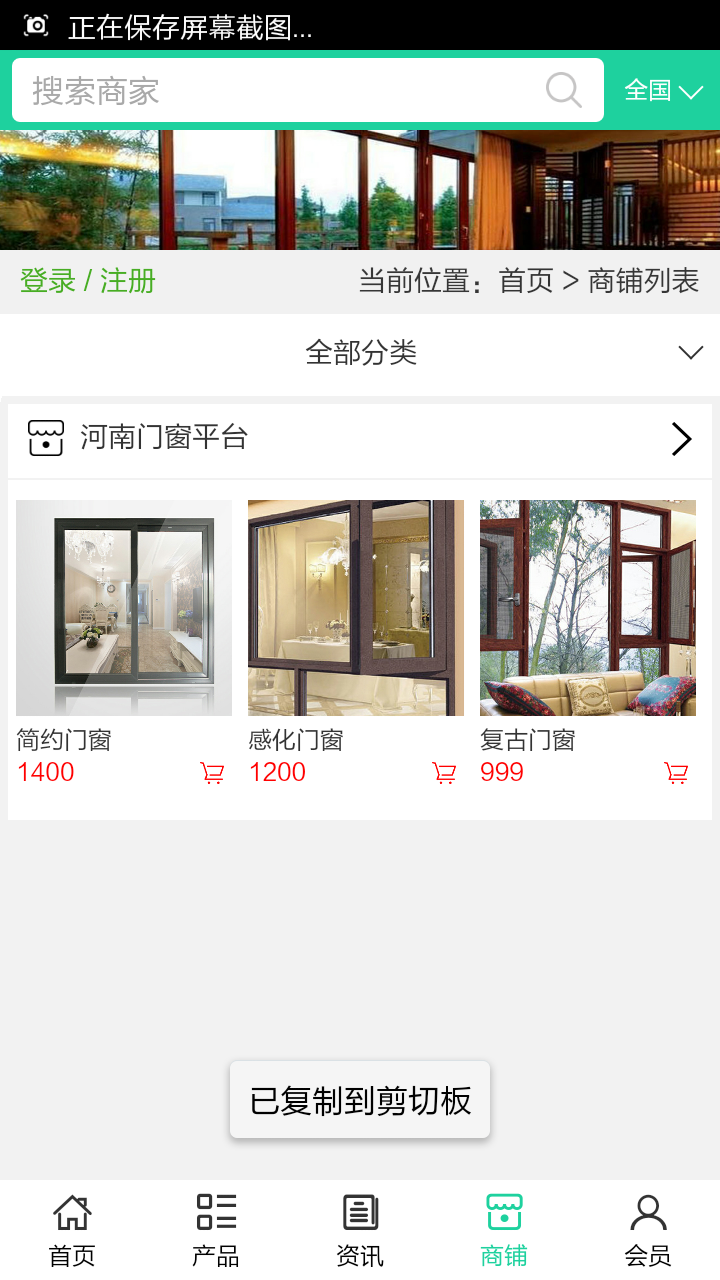Select the 商铺 tab

click(x=504, y=1230)
